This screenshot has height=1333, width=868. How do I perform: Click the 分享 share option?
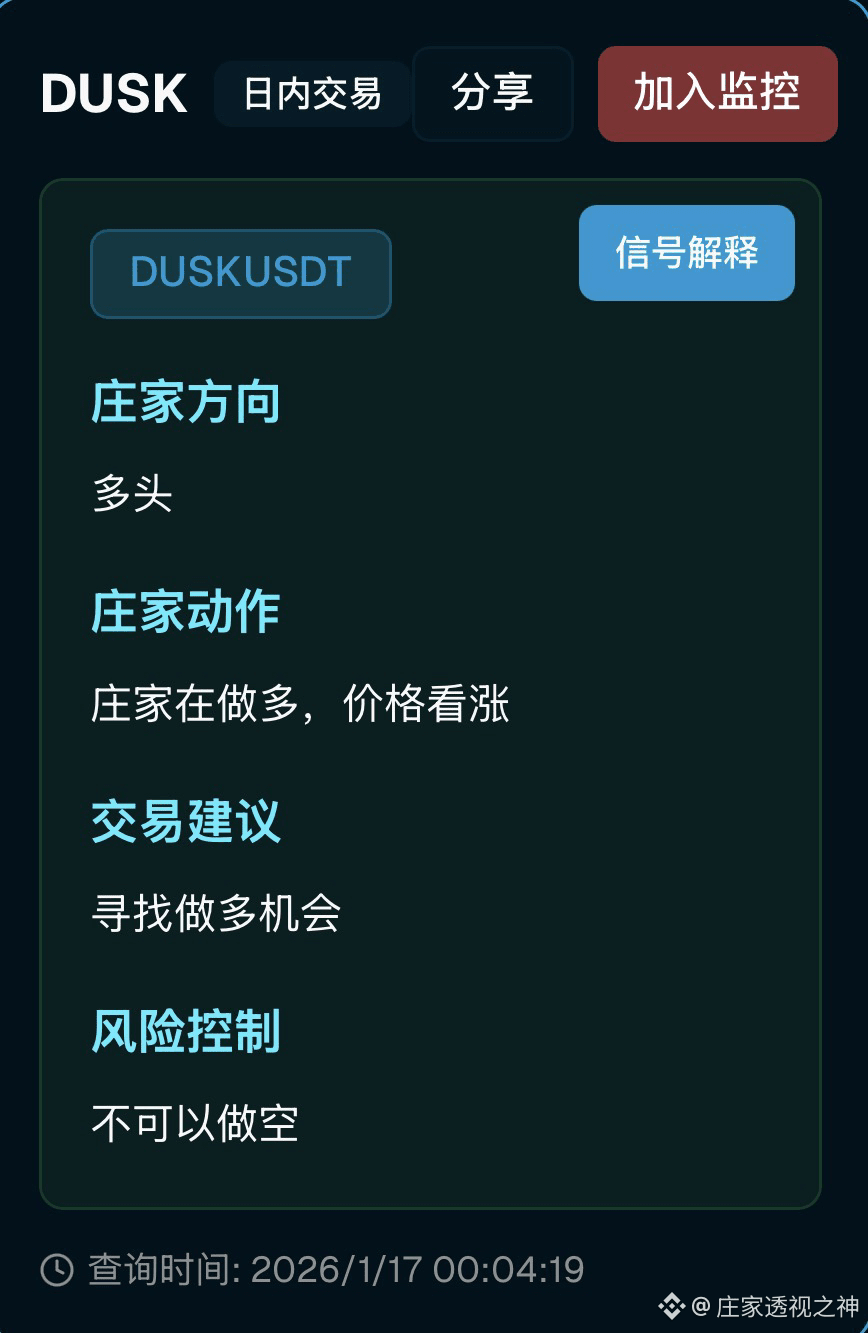(492, 95)
